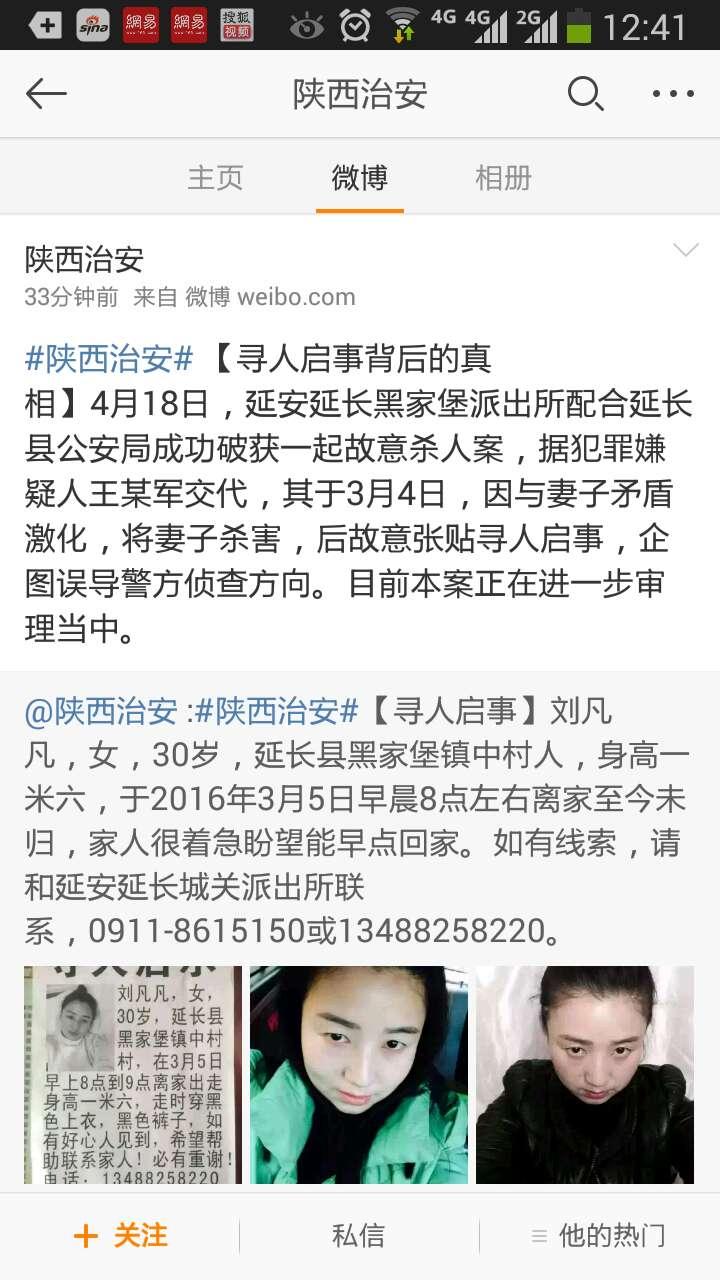View the photo of woman in black jacket
Screen dimensions: 720x1280
[x=585, y=1074]
